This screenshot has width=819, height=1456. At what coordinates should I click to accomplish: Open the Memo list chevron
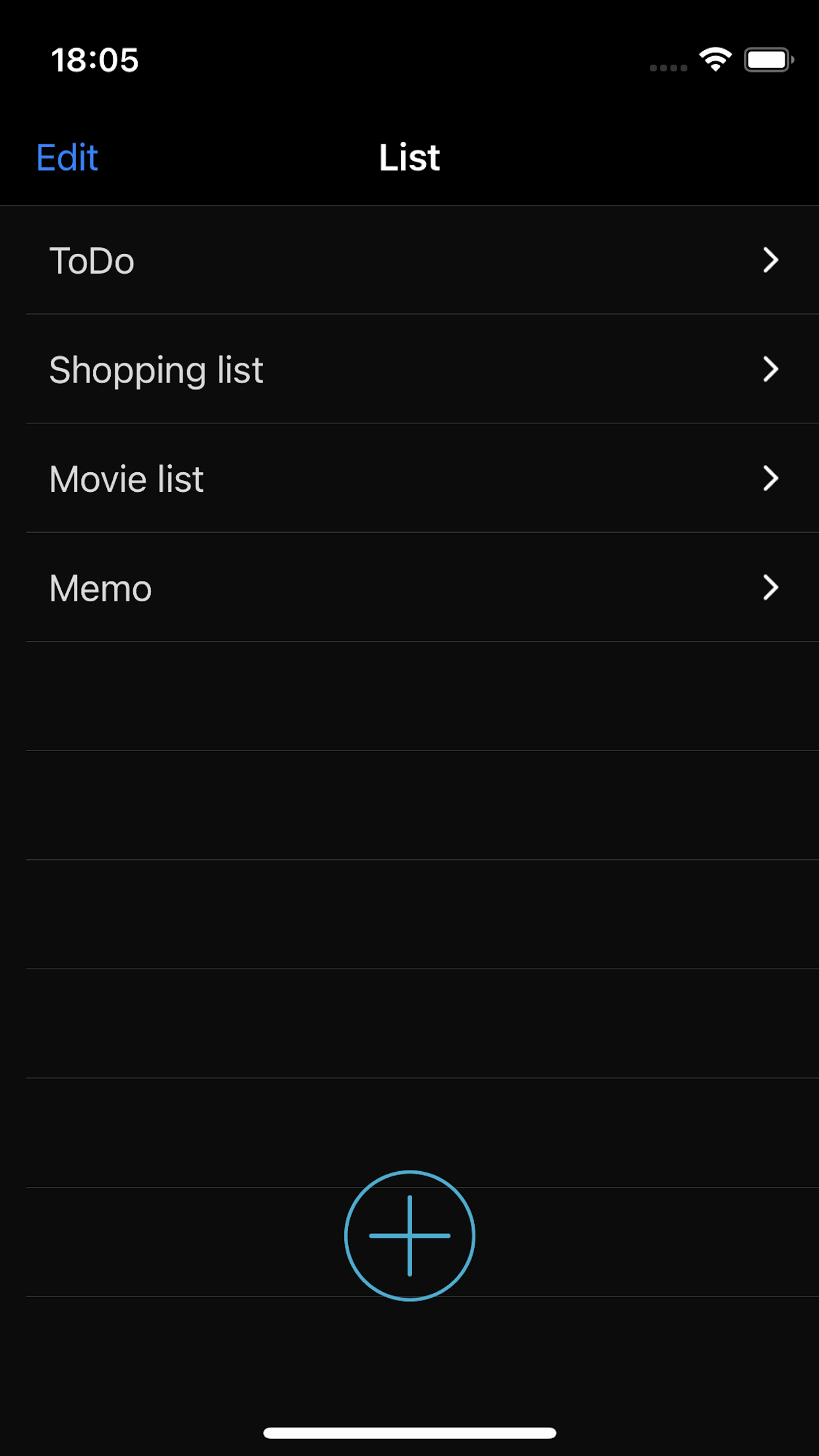[772, 589]
